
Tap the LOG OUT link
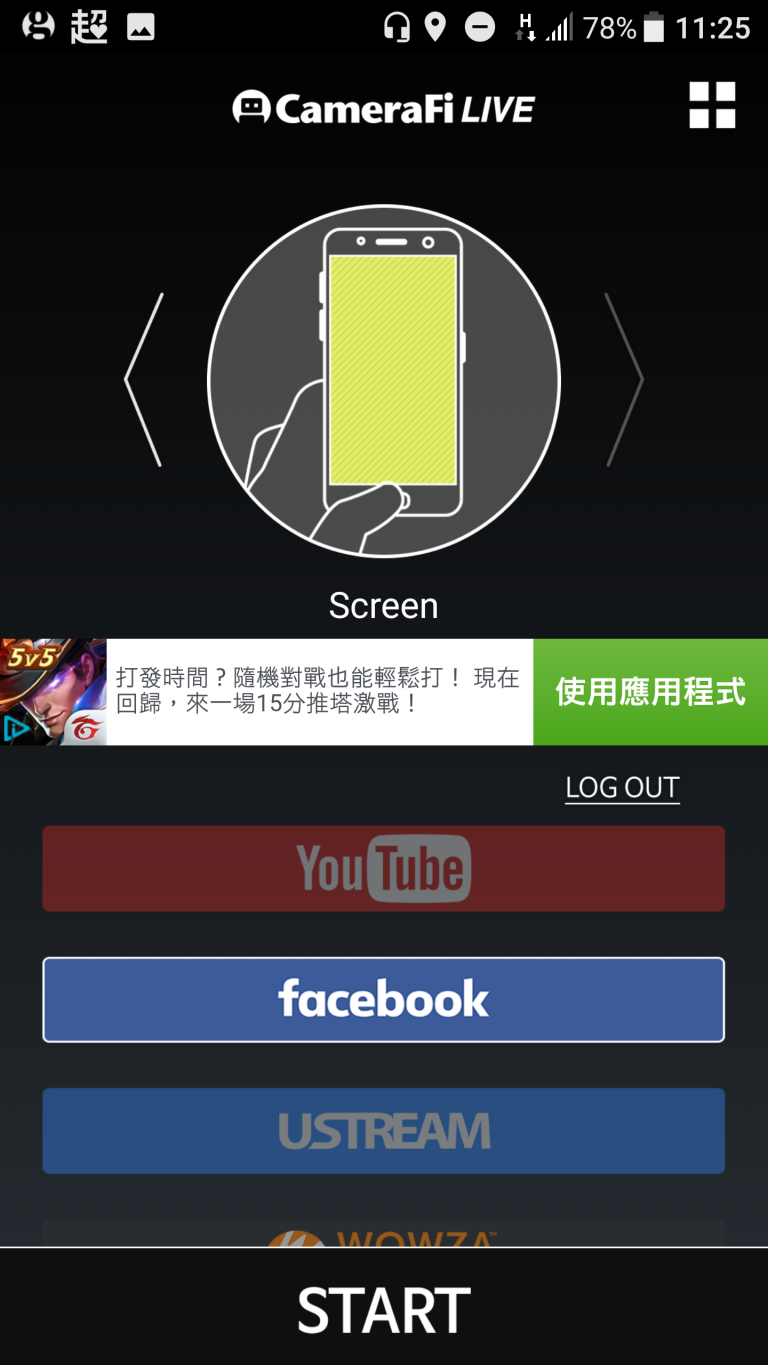(622, 788)
